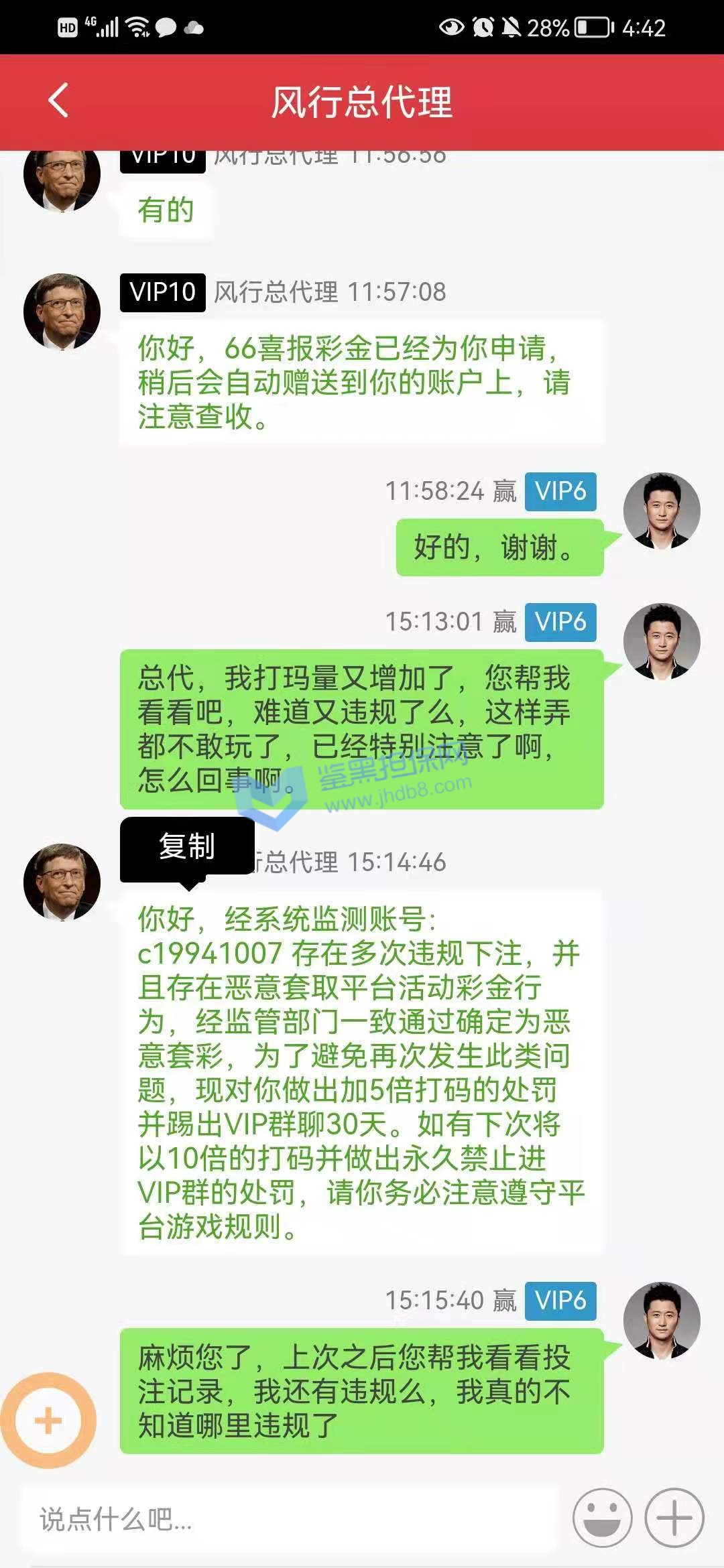This screenshot has width=724, height=1568.
Task: Tap the orange floating plus button
Action: coord(48,1420)
